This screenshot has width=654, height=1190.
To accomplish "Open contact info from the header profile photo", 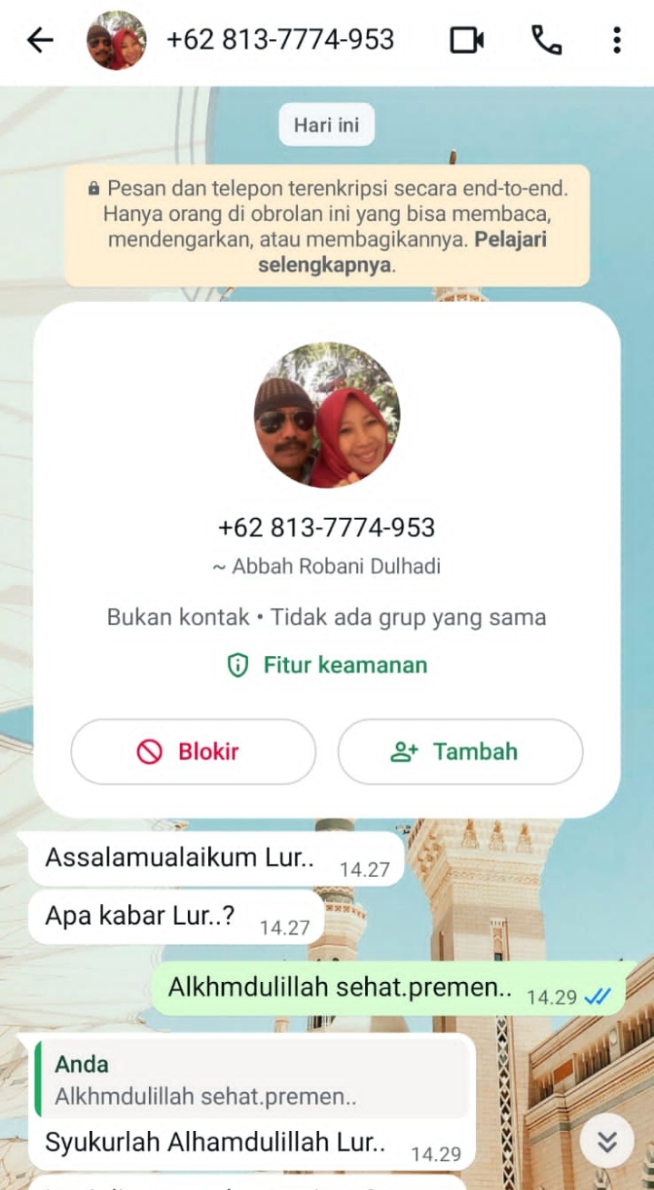I will point(116,40).
